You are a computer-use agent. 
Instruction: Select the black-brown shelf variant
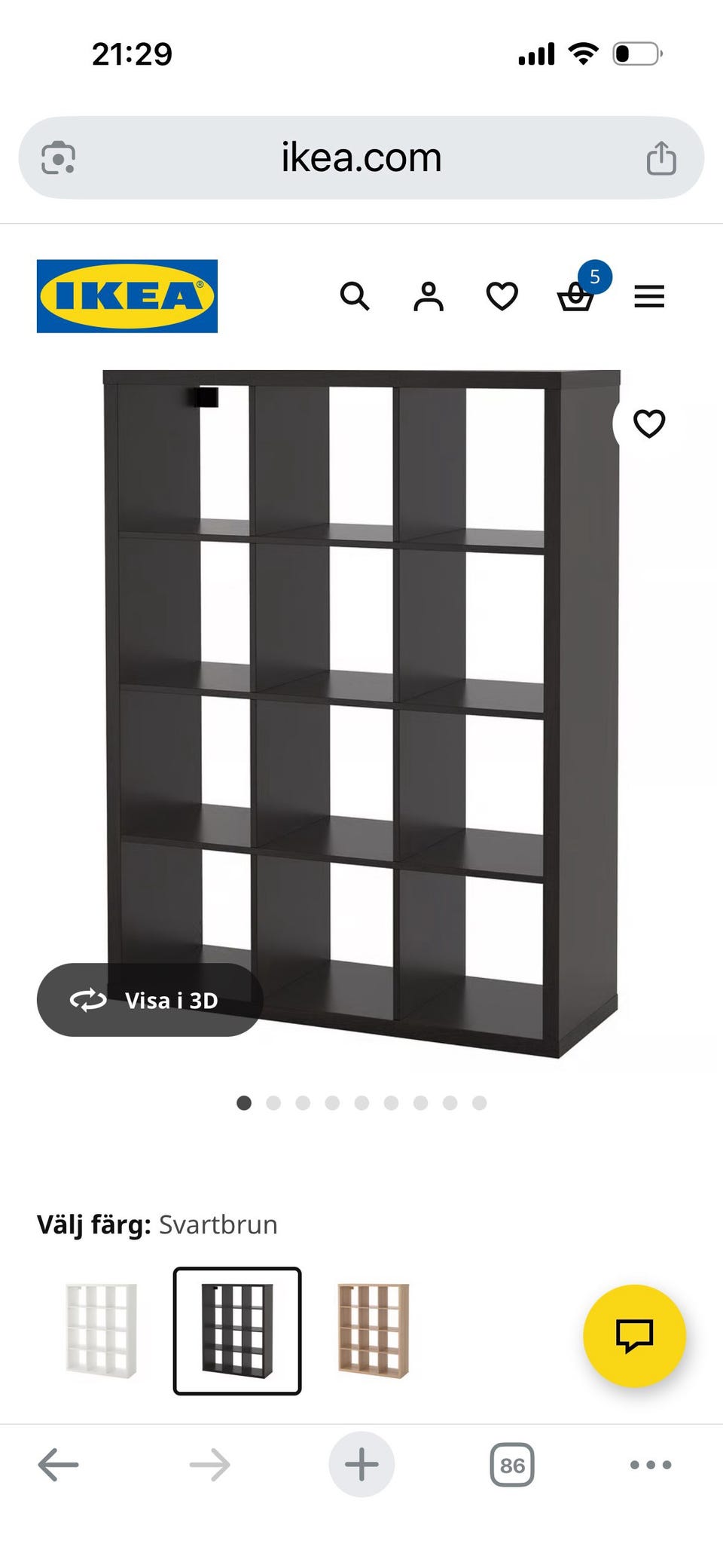point(237,1331)
